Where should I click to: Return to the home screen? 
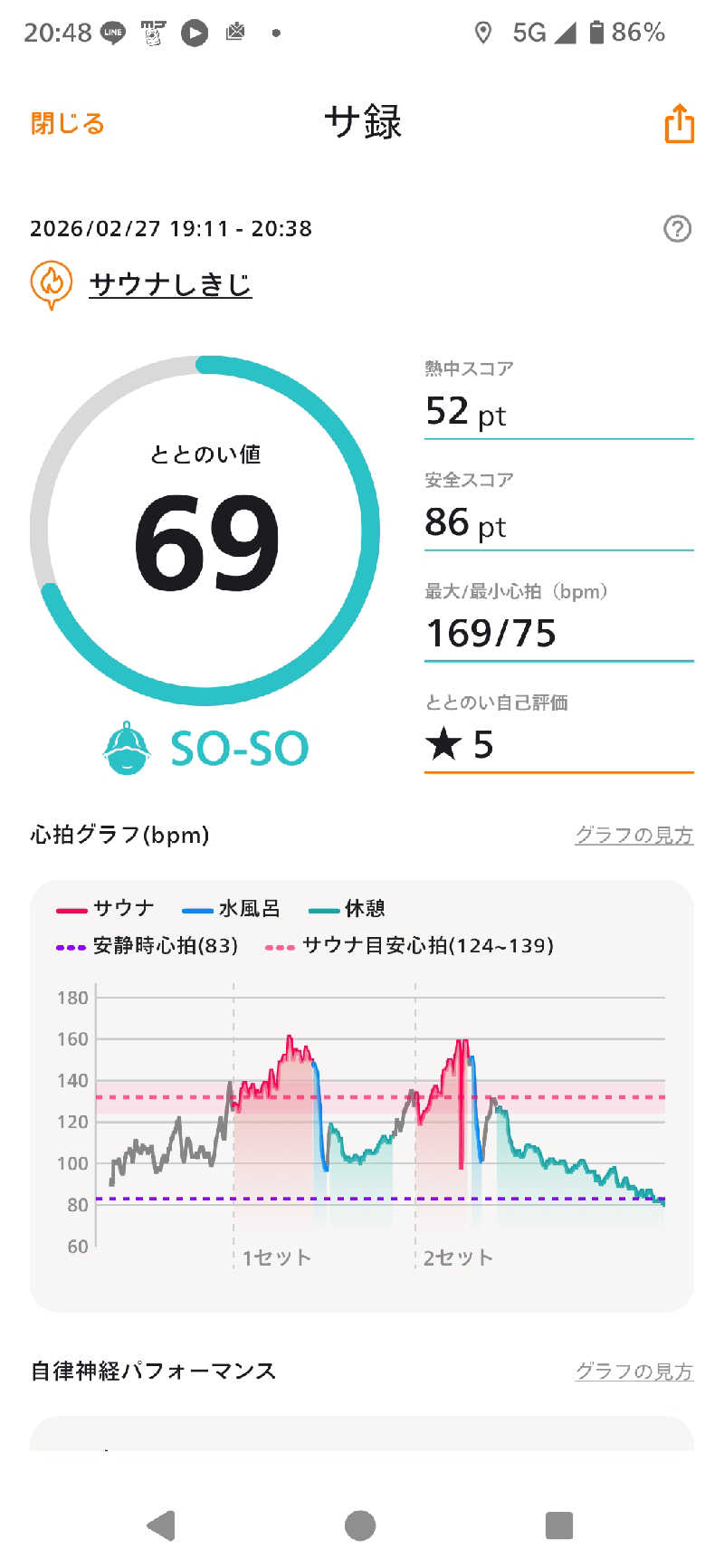point(360,1525)
